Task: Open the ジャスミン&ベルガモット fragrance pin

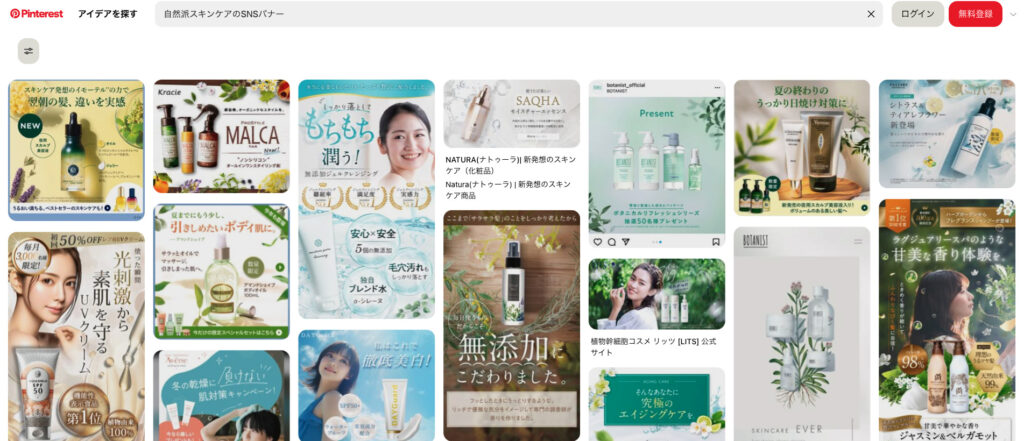Action: pos(946,320)
